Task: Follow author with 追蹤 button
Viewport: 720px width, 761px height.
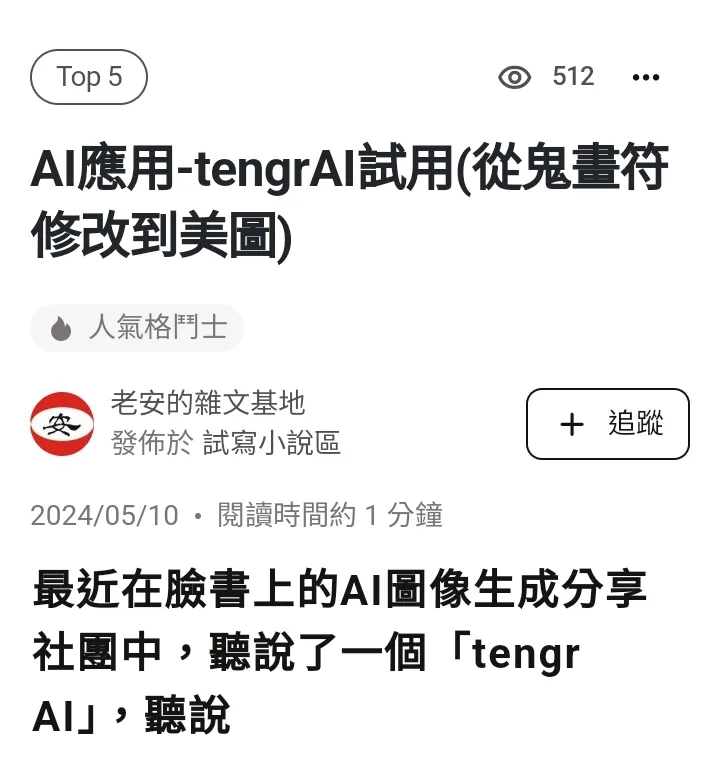Action: click(608, 424)
